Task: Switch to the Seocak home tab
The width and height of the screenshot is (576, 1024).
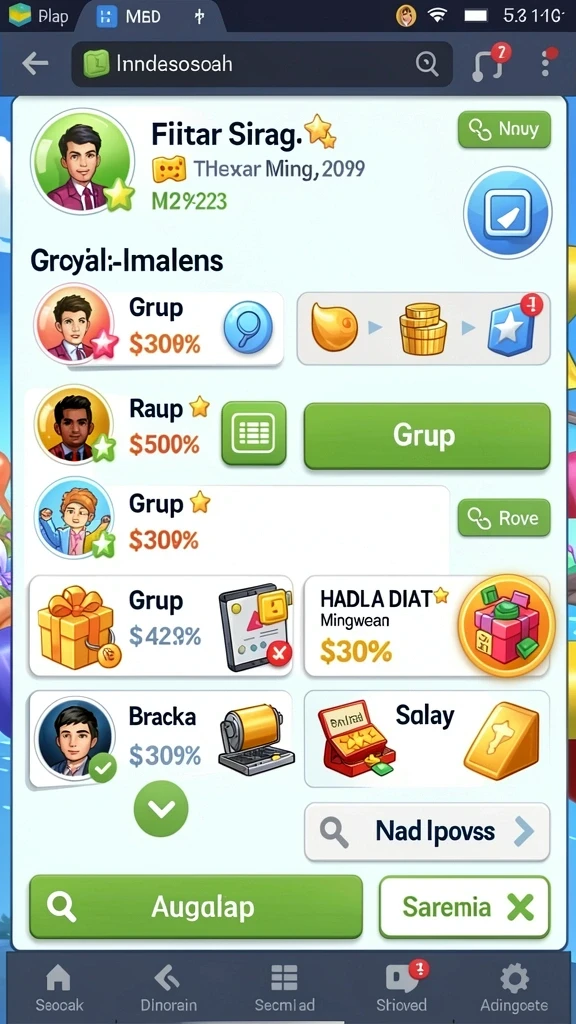Action: (x=59, y=988)
